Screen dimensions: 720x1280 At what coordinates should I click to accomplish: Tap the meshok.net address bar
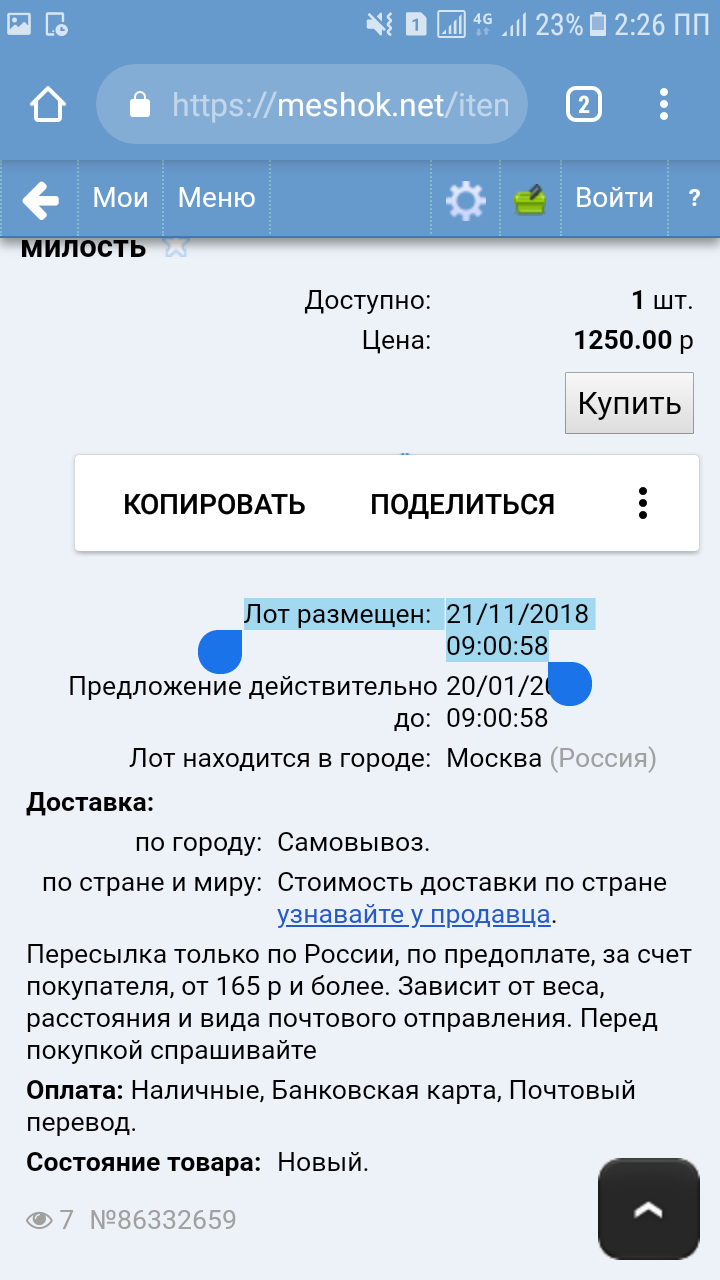coord(312,104)
